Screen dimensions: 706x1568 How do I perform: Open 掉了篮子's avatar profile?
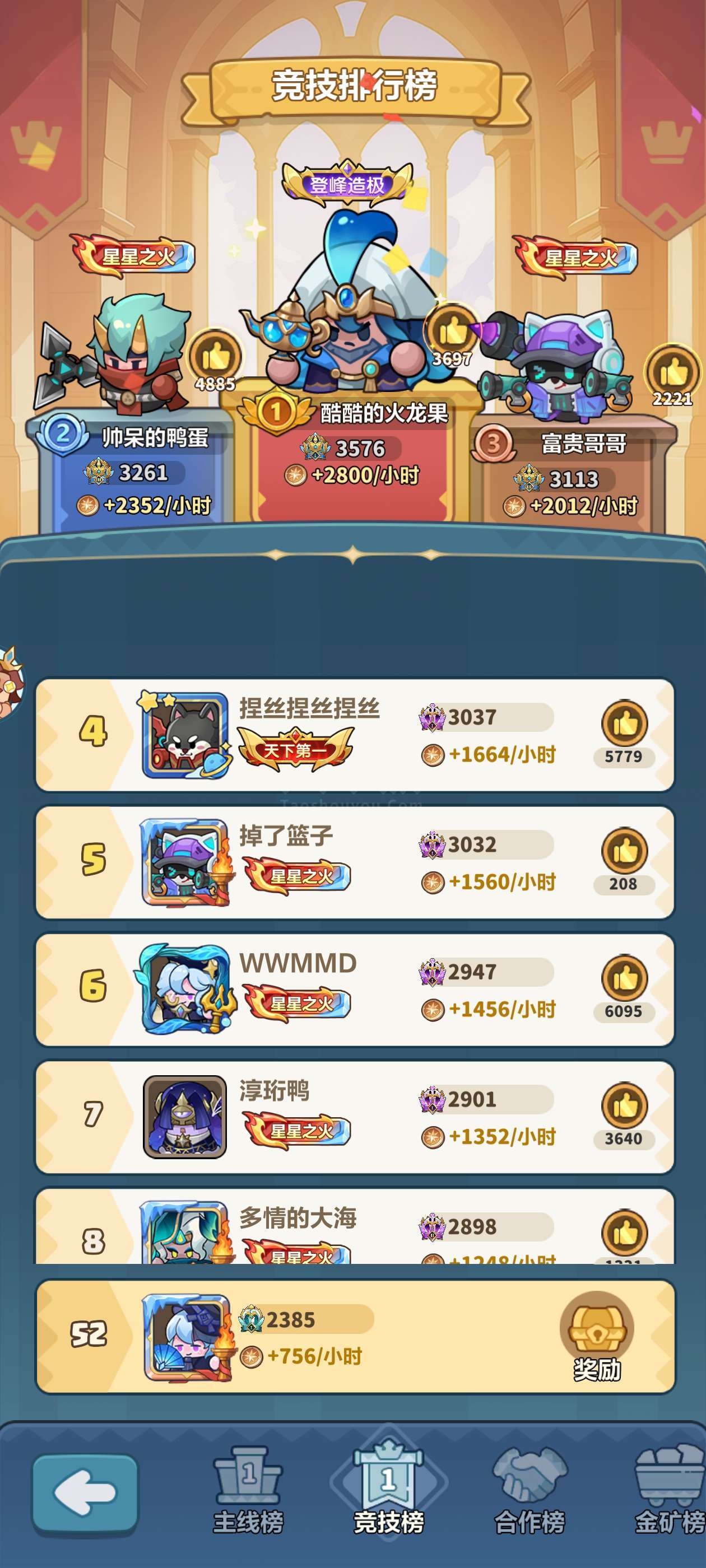coord(185,862)
